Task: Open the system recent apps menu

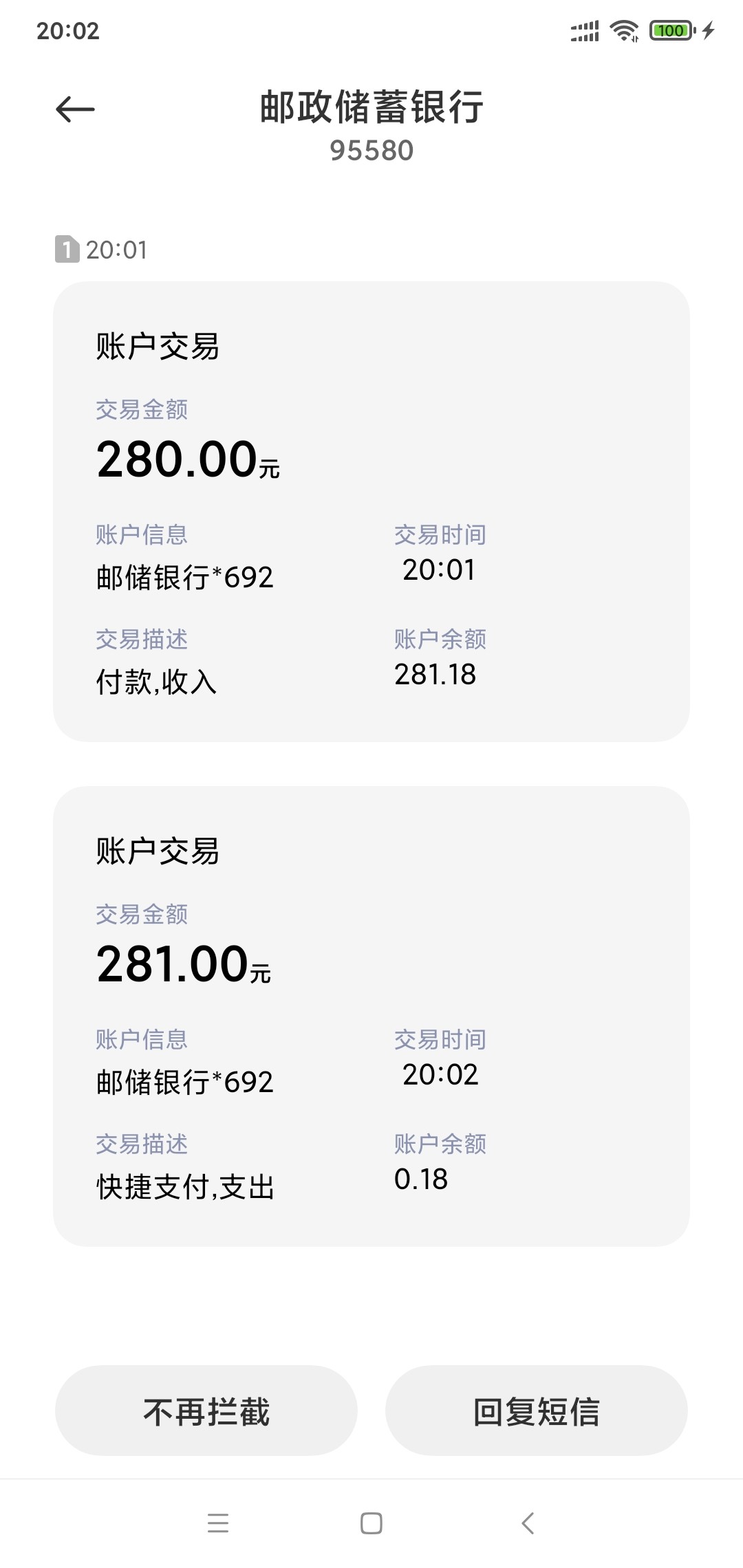Action: (218, 1523)
